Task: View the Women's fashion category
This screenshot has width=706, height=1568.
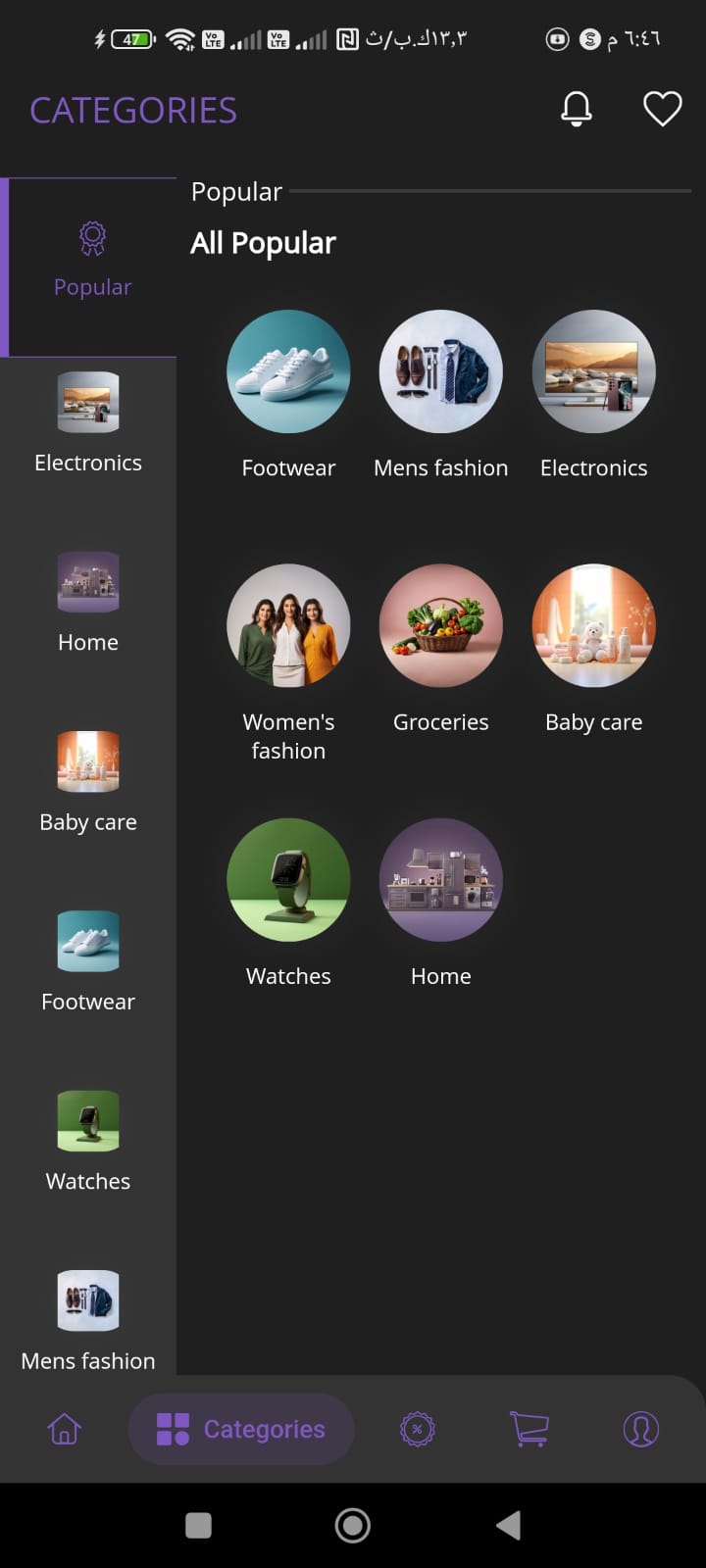Action: 288,627
